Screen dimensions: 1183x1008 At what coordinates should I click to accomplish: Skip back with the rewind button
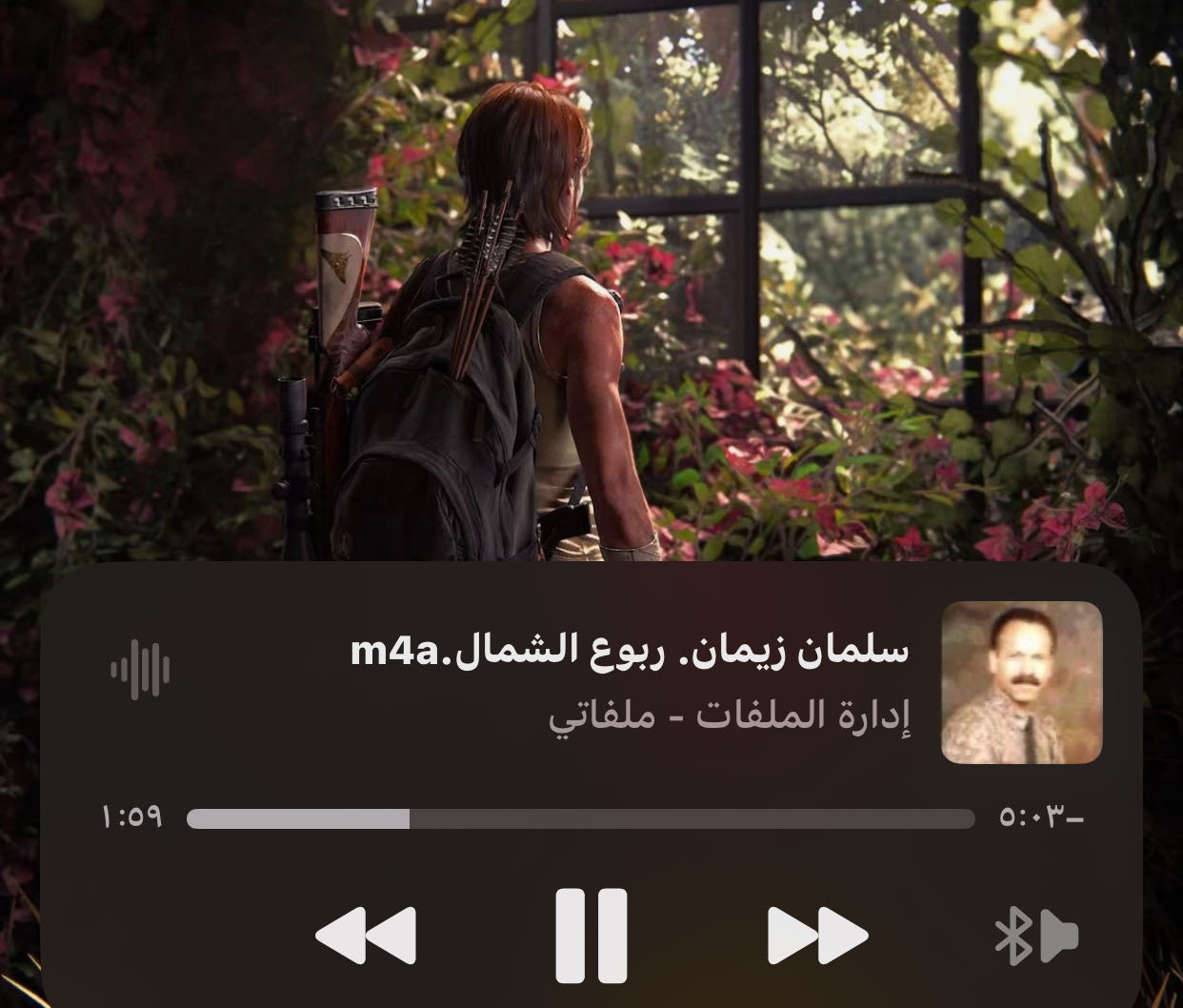click(x=366, y=935)
